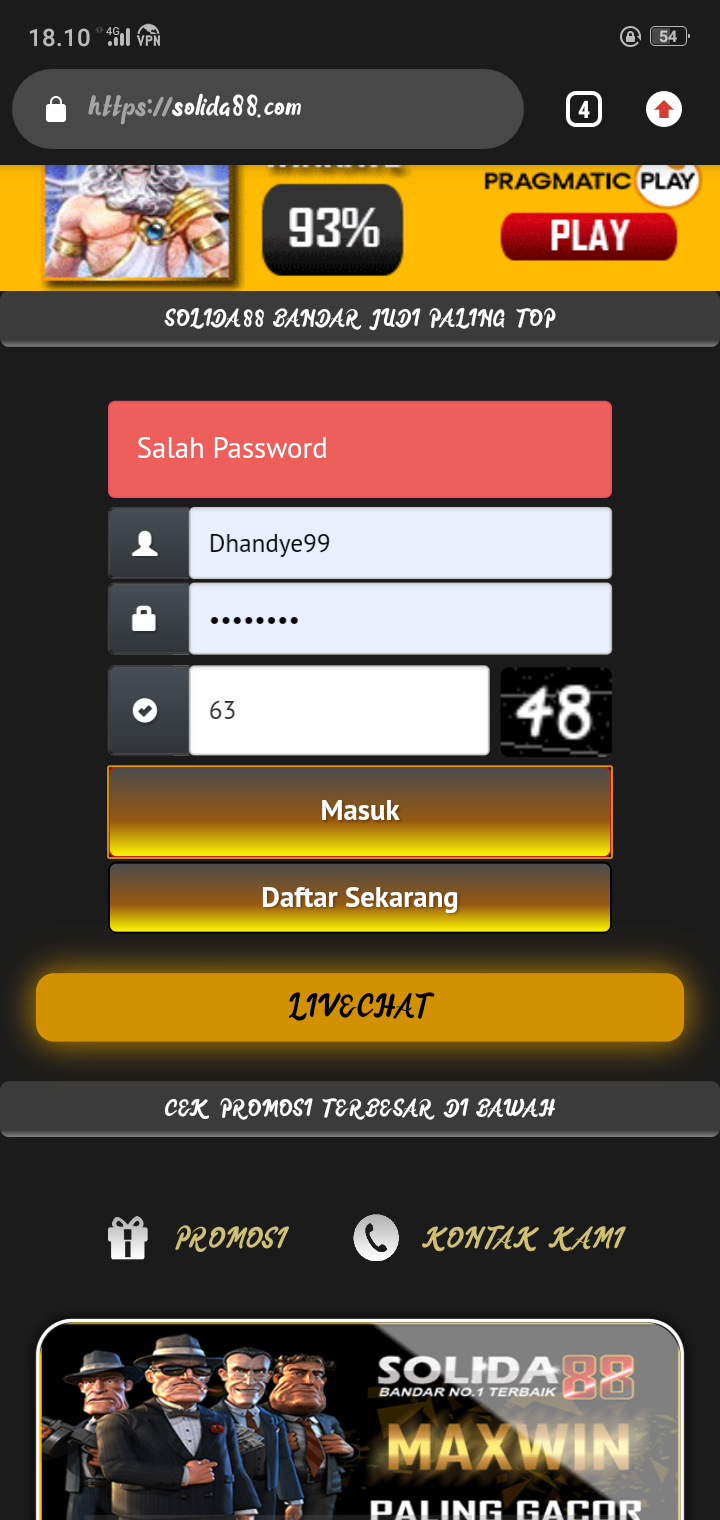
Task: Open the browser tab switcher
Action: point(584,109)
